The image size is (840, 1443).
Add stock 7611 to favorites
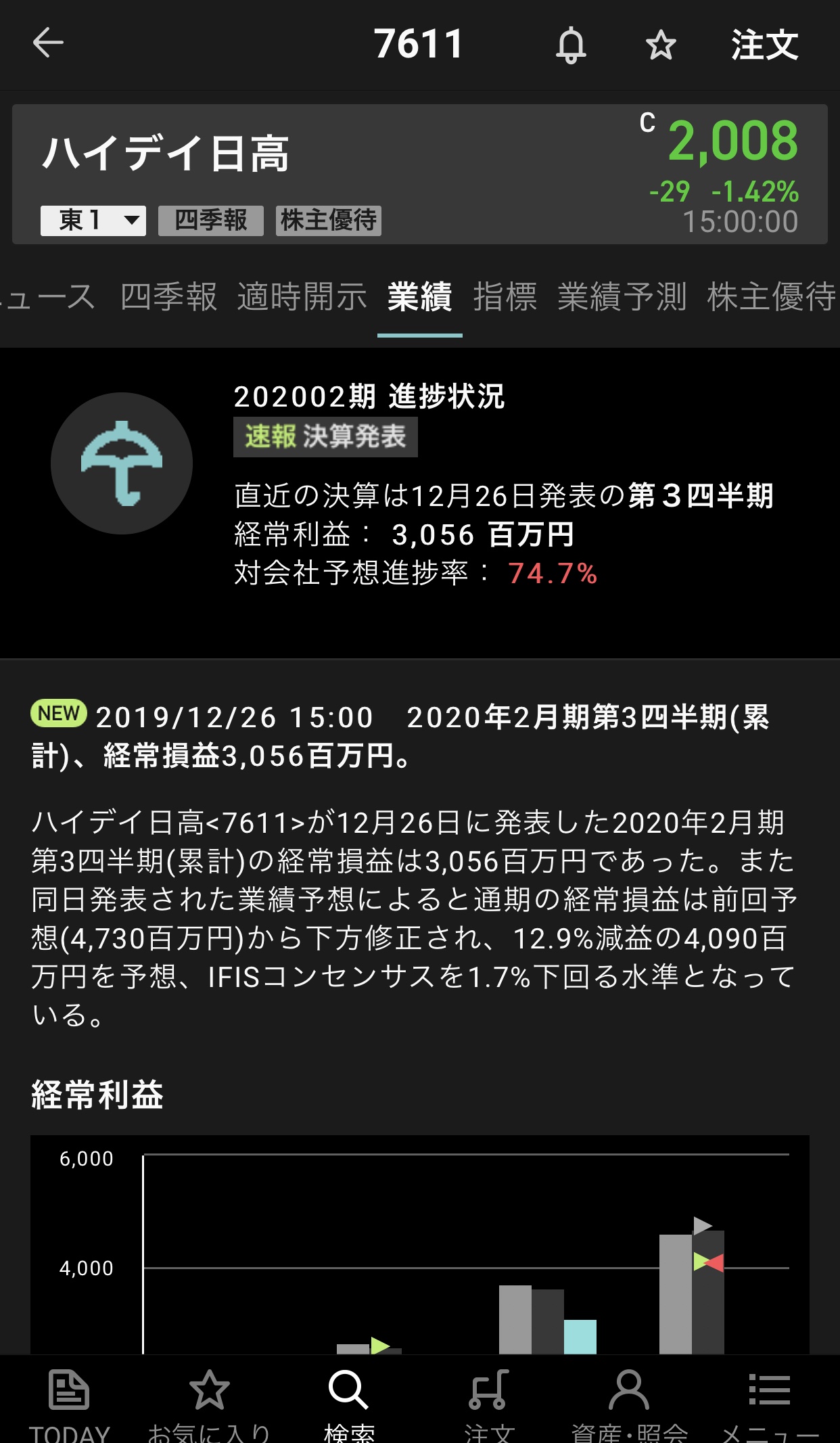point(660,45)
